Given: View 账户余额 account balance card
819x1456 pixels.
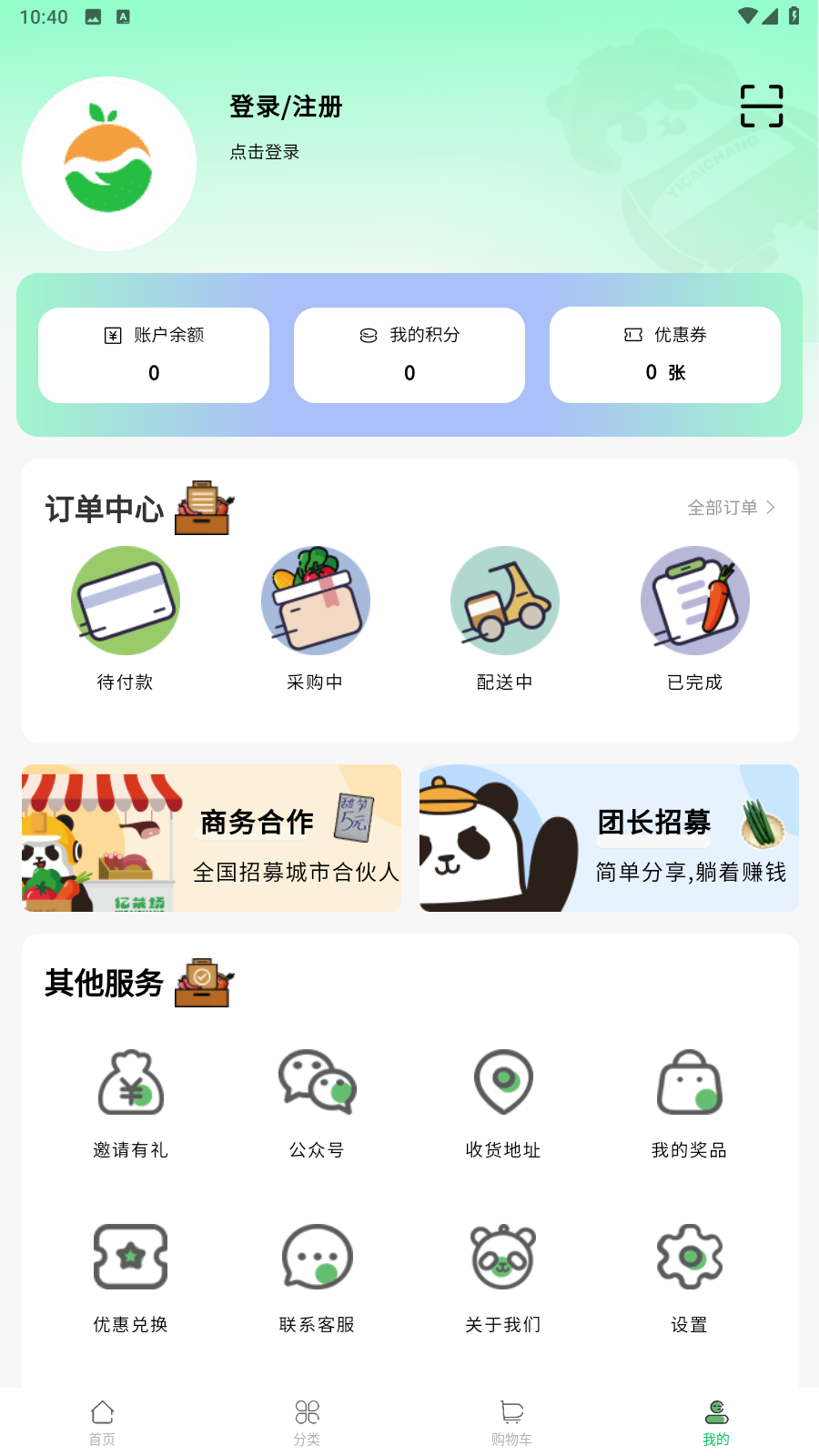Looking at the screenshot, I should [x=154, y=355].
